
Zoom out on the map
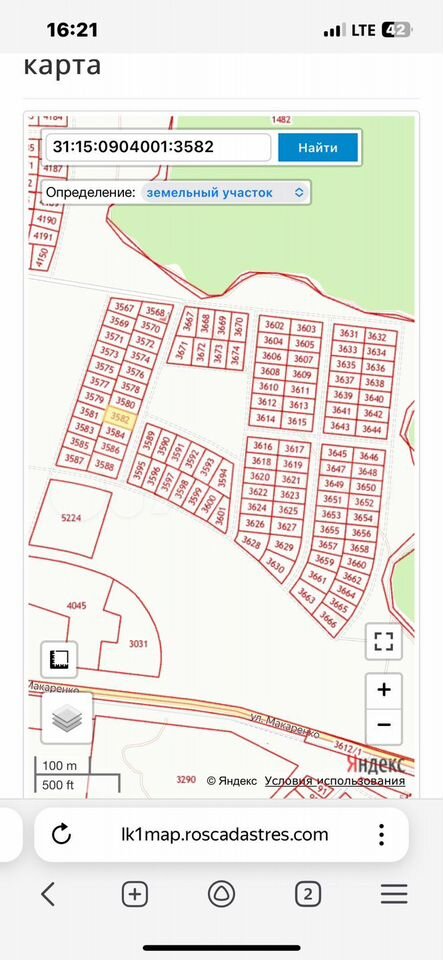(384, 726)
